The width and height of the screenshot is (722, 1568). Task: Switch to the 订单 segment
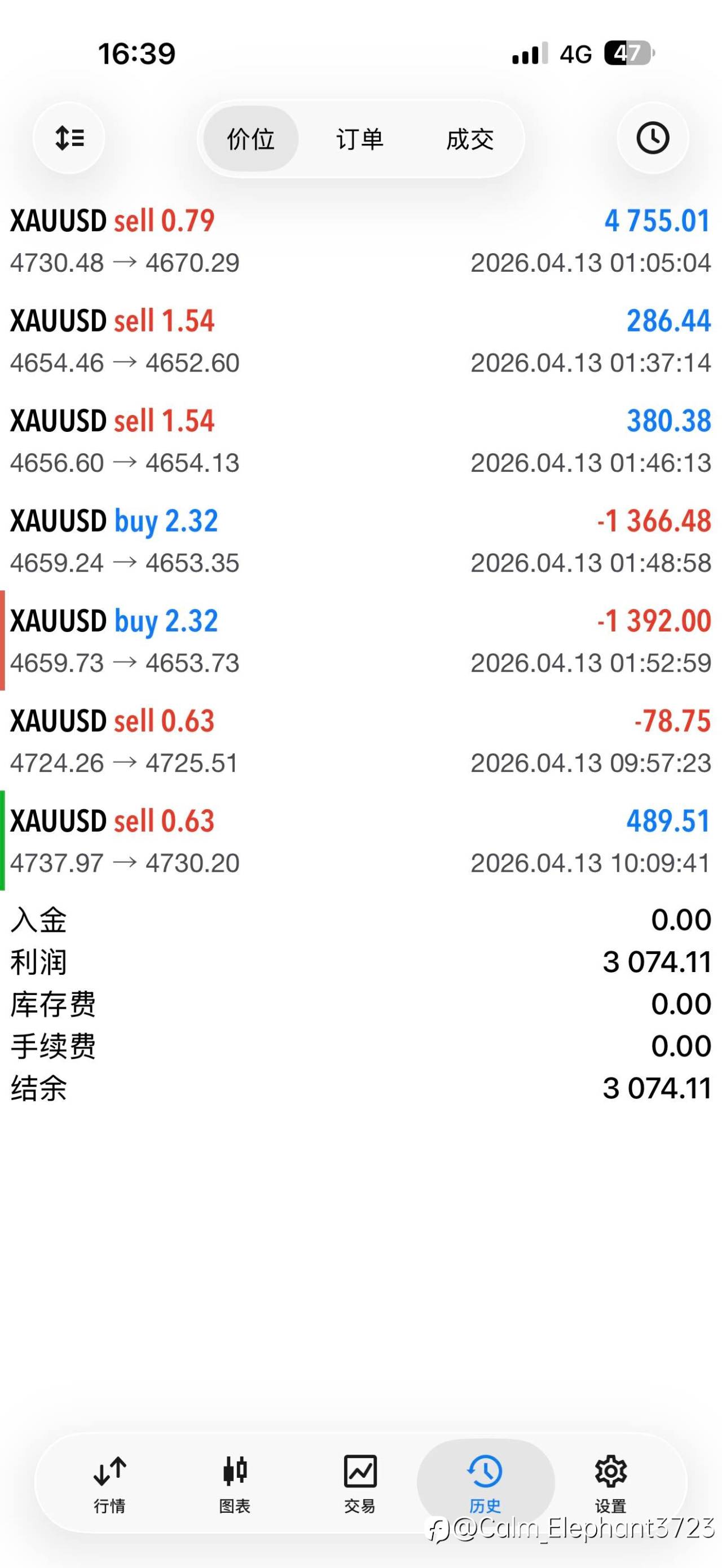360,139
